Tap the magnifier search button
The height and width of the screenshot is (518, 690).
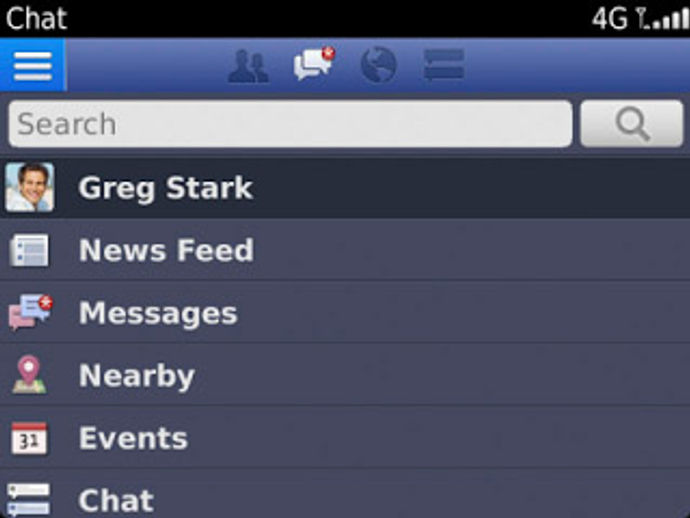[631, 124]
